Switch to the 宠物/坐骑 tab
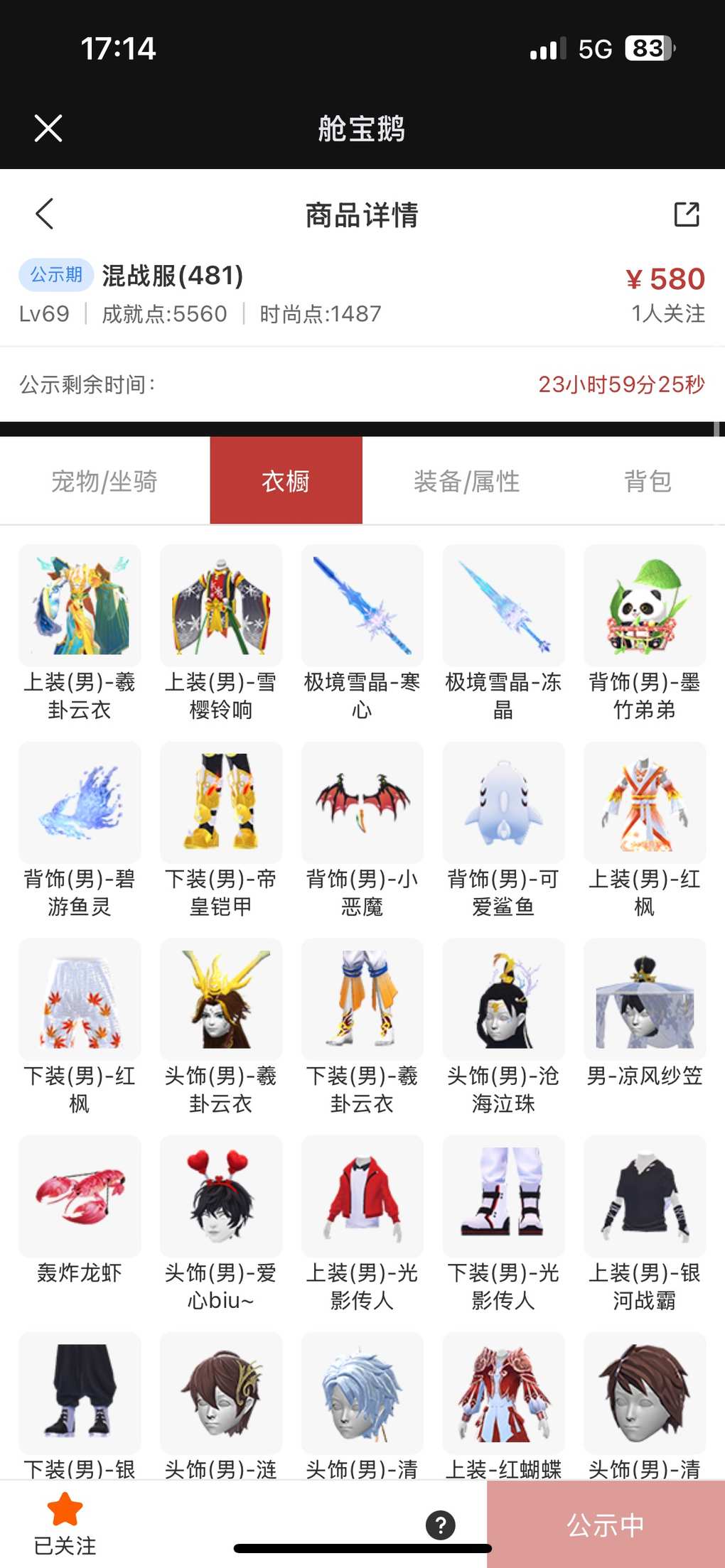 [x=104, y=482]
